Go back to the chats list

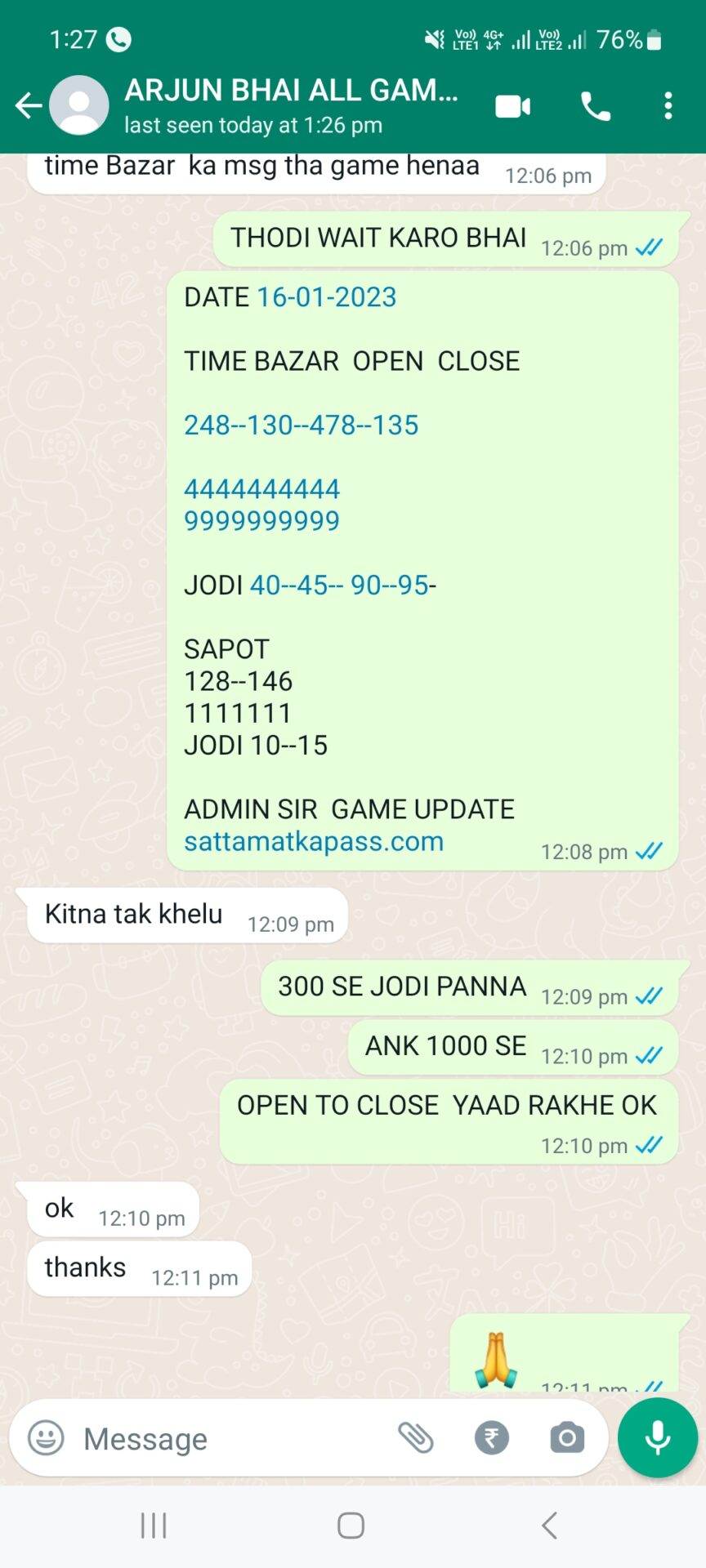click(29, 105)
